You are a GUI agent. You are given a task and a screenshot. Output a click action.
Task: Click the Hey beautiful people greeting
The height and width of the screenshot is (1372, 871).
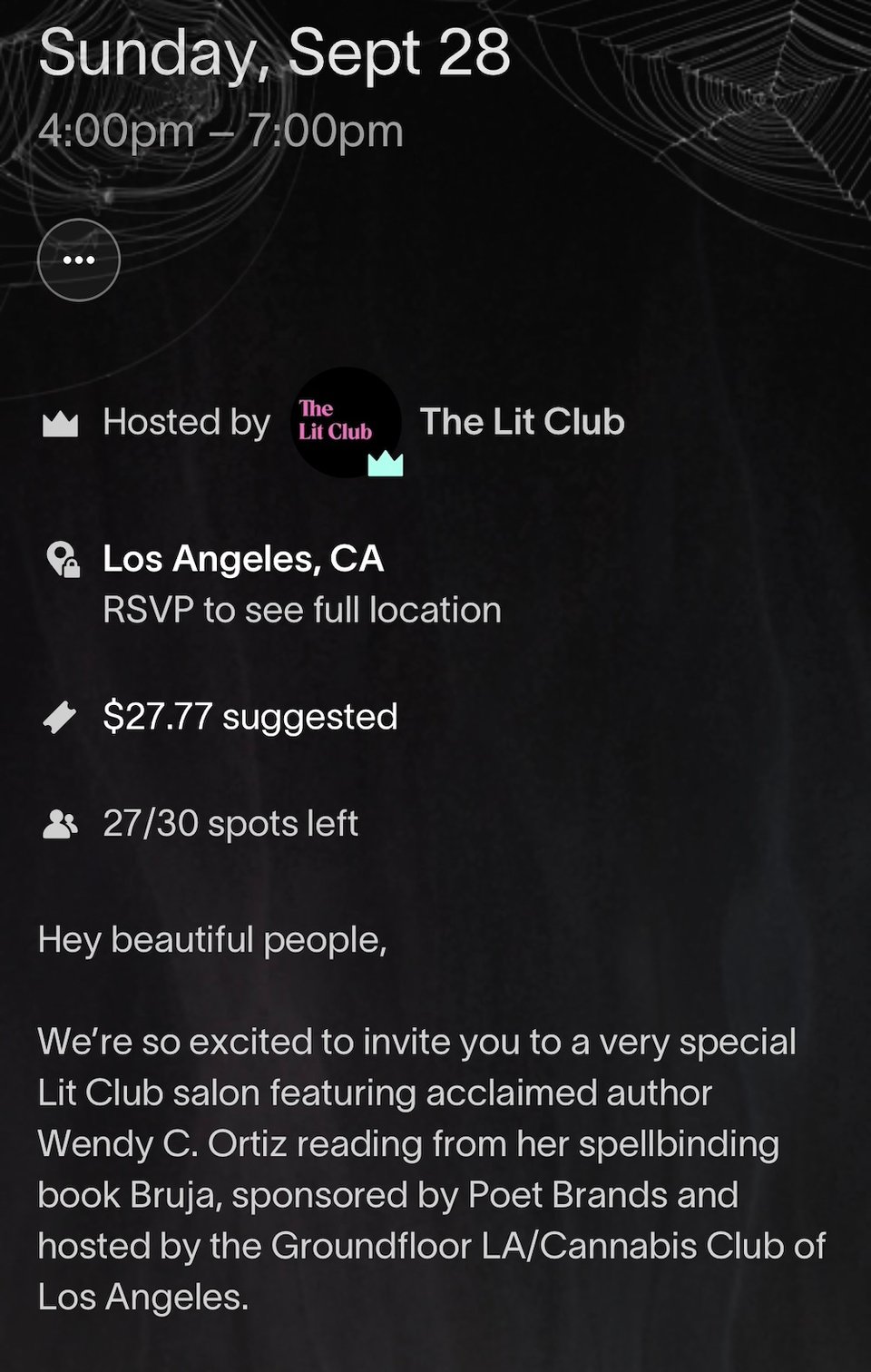(x=212, y=940)
